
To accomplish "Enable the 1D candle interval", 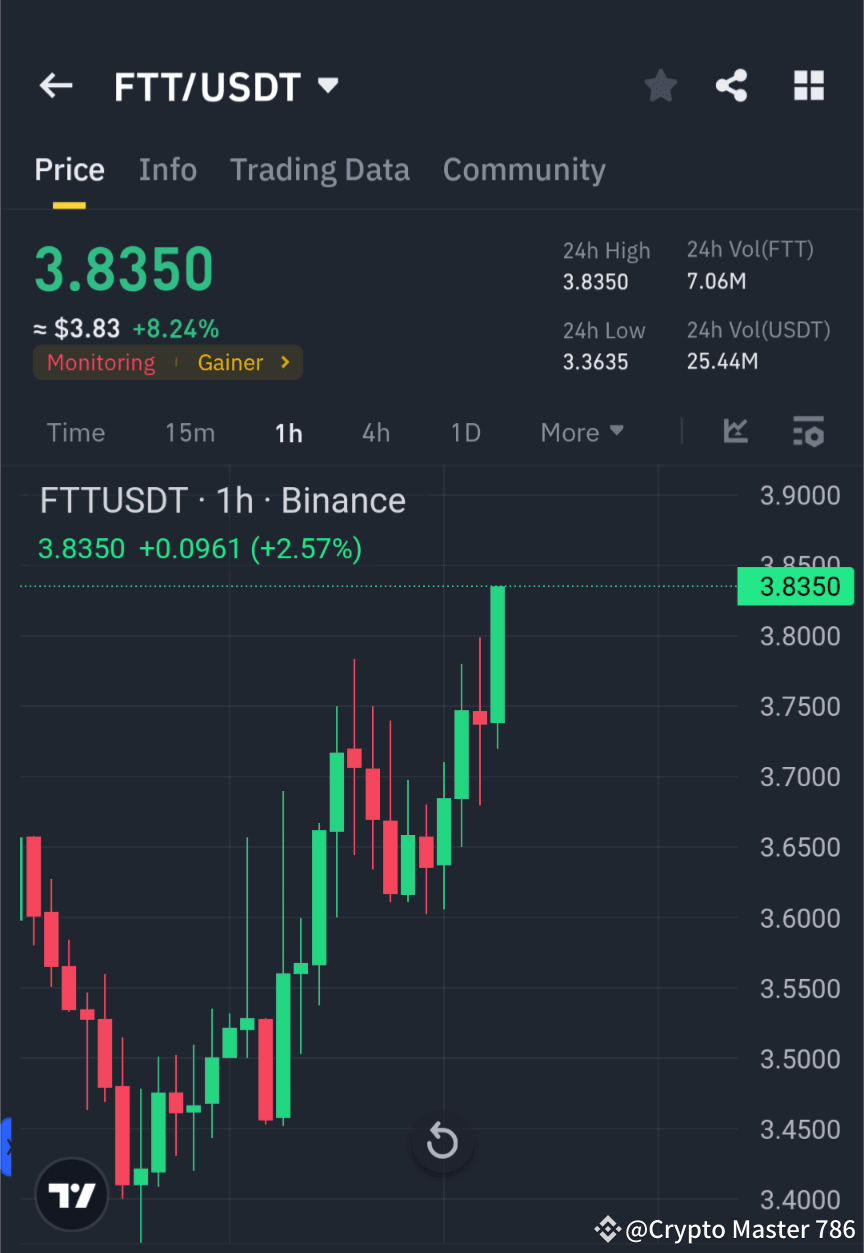I will coord(465,432).
